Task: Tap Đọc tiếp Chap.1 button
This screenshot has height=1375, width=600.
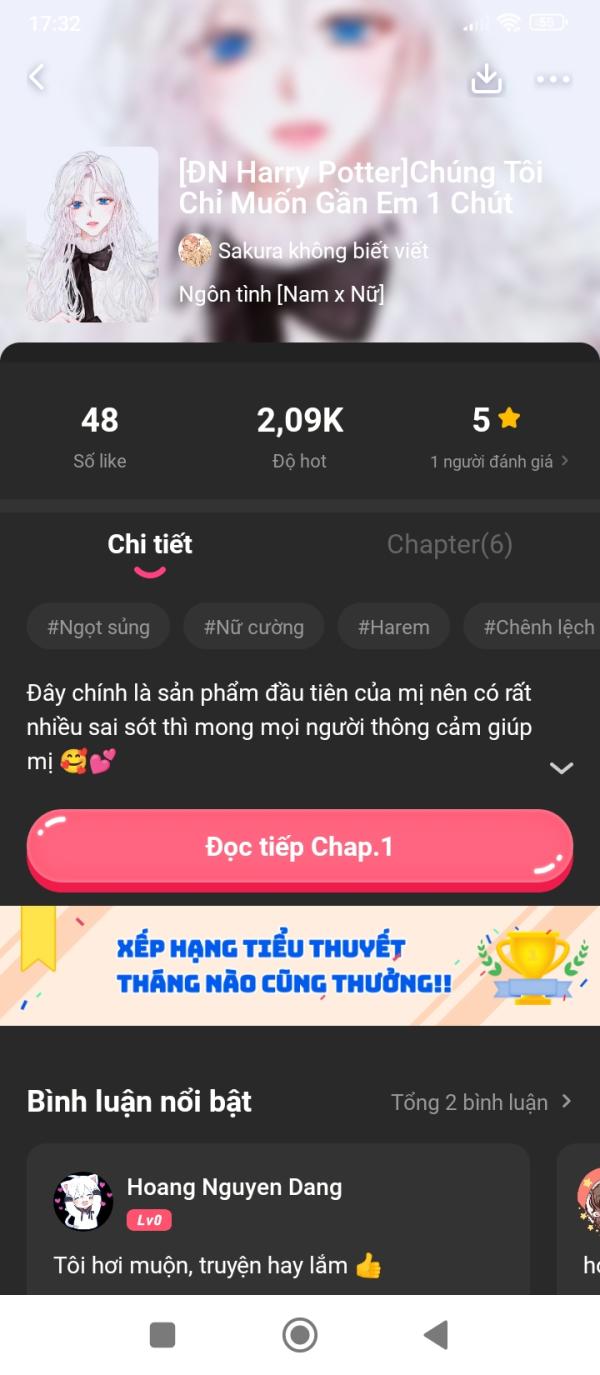Action: click(x=300, y=847)
